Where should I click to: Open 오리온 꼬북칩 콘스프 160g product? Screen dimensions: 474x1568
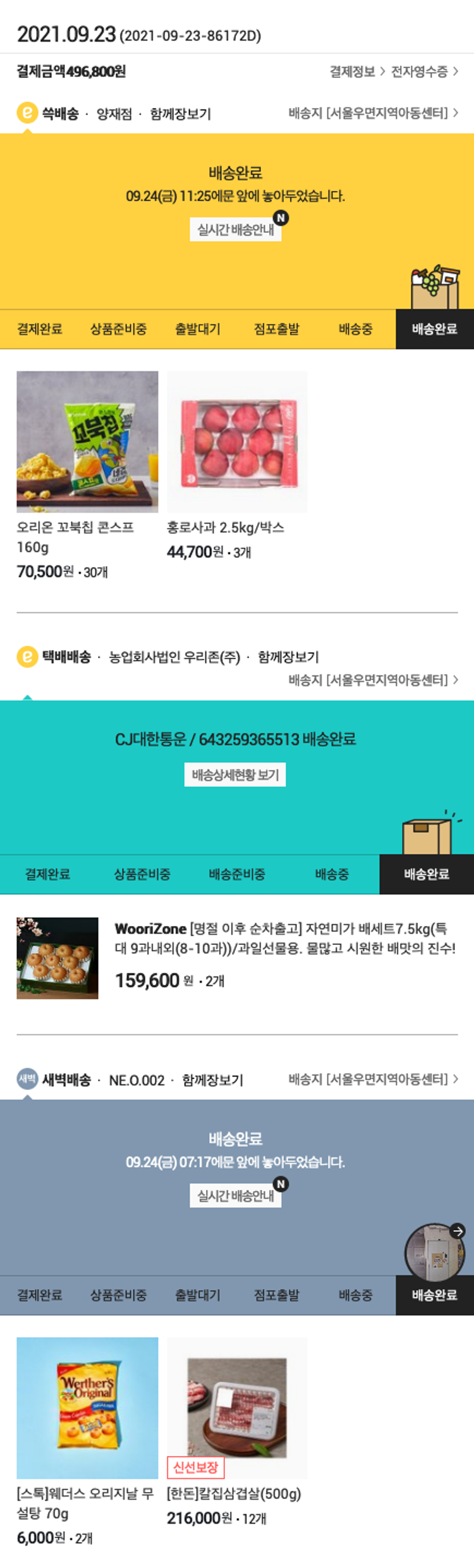pos(87,441)
